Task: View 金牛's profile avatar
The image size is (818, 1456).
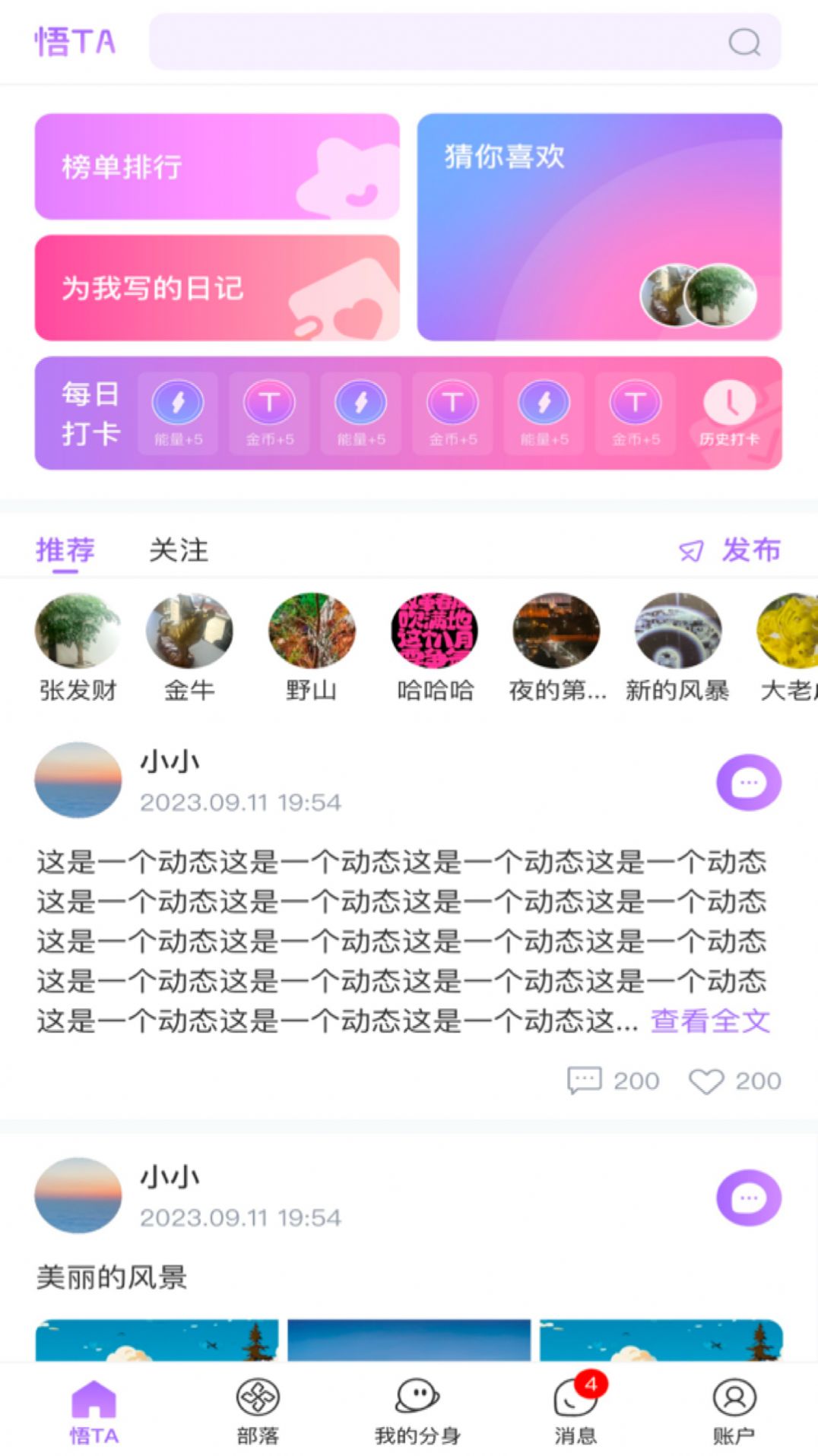Action: tap(189, 631)
